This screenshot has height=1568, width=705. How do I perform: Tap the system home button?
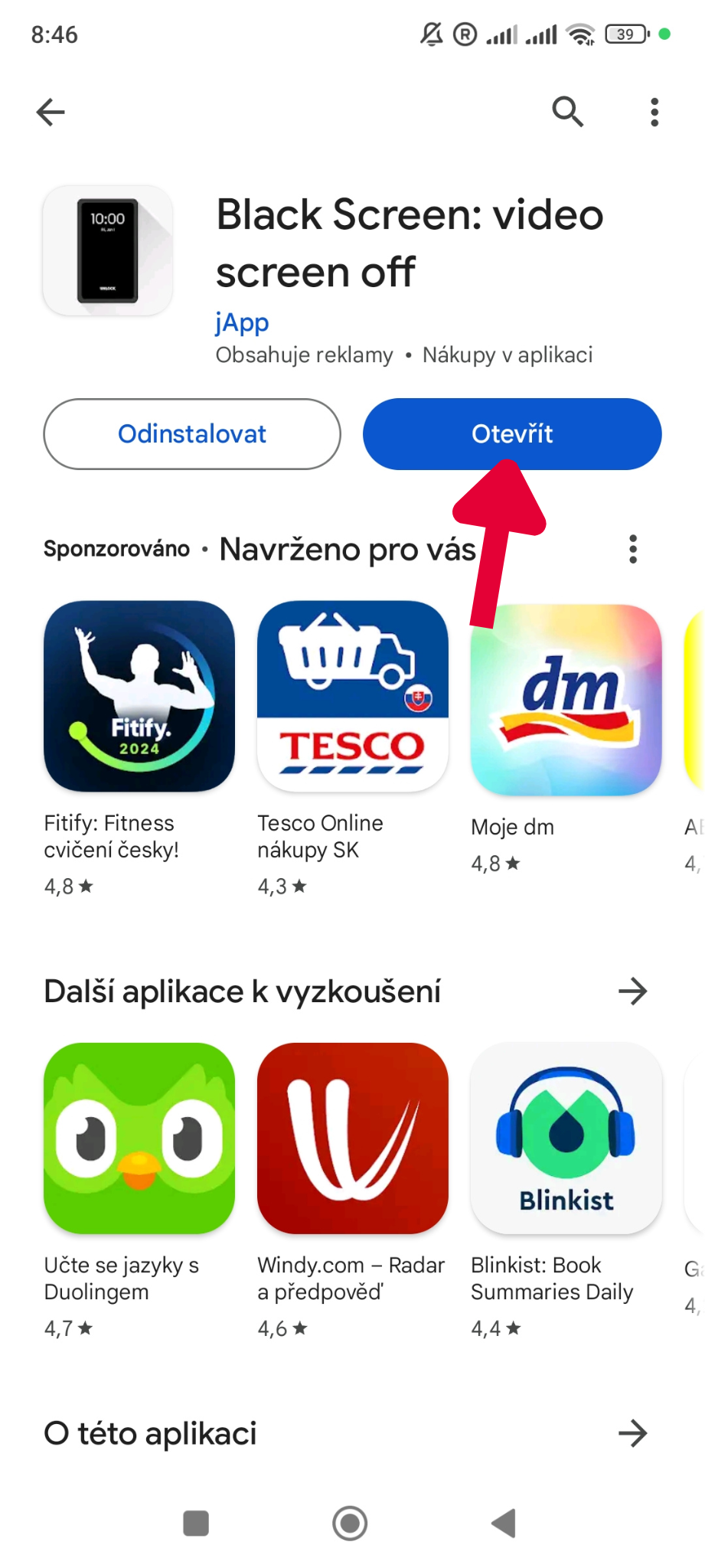click(350, 1523)
